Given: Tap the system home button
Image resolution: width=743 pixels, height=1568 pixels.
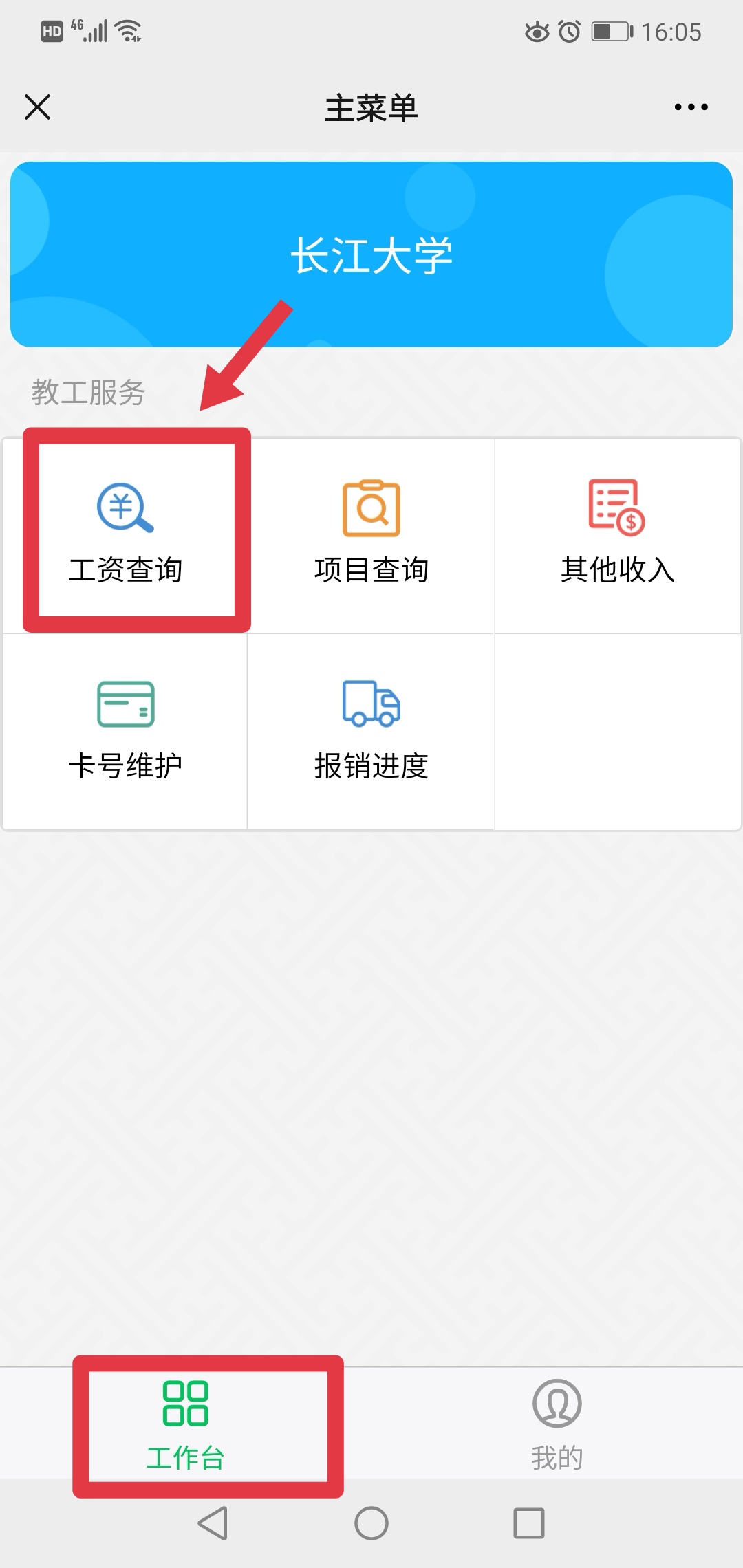Looking at the screenshot, I should click(371, 1523).
